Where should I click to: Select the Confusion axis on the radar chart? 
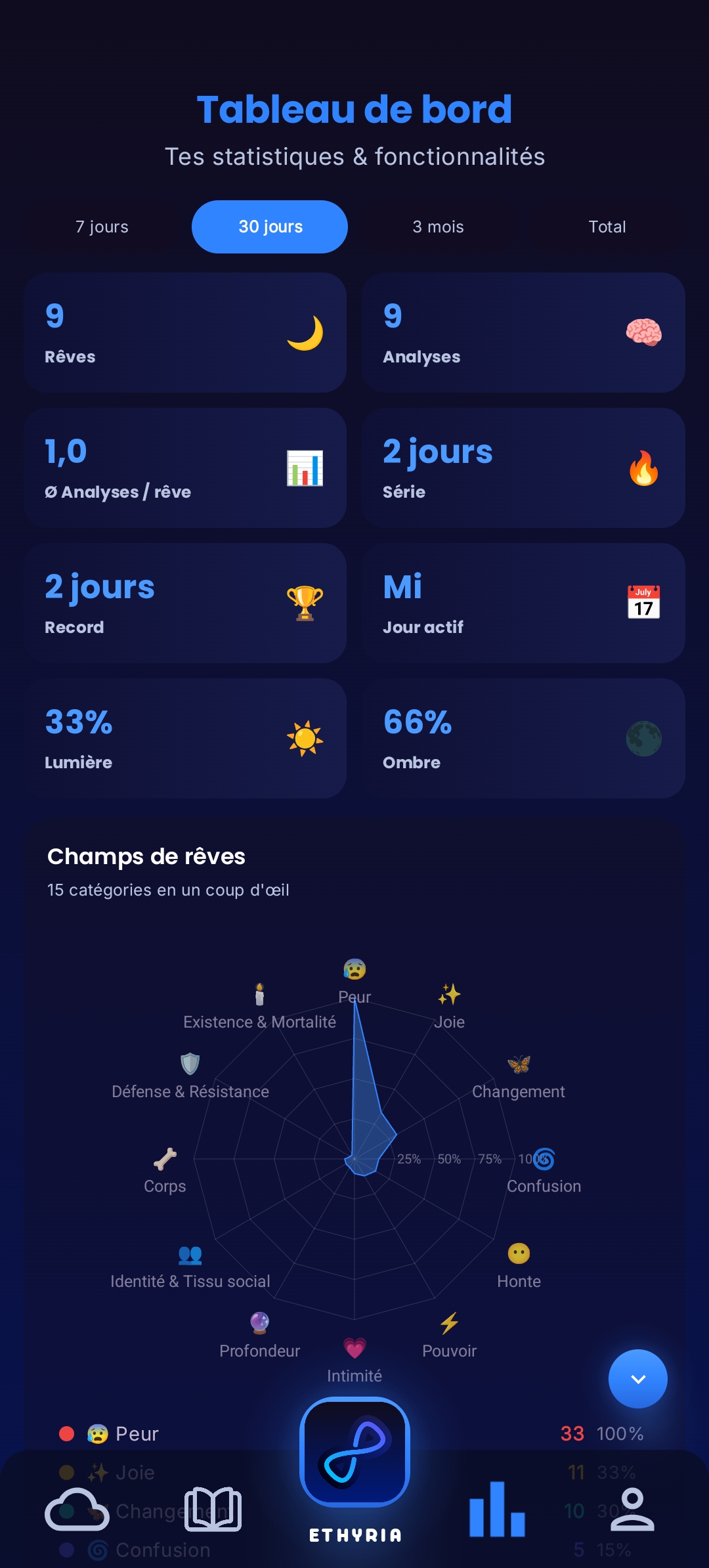[x=544, y=1187]
